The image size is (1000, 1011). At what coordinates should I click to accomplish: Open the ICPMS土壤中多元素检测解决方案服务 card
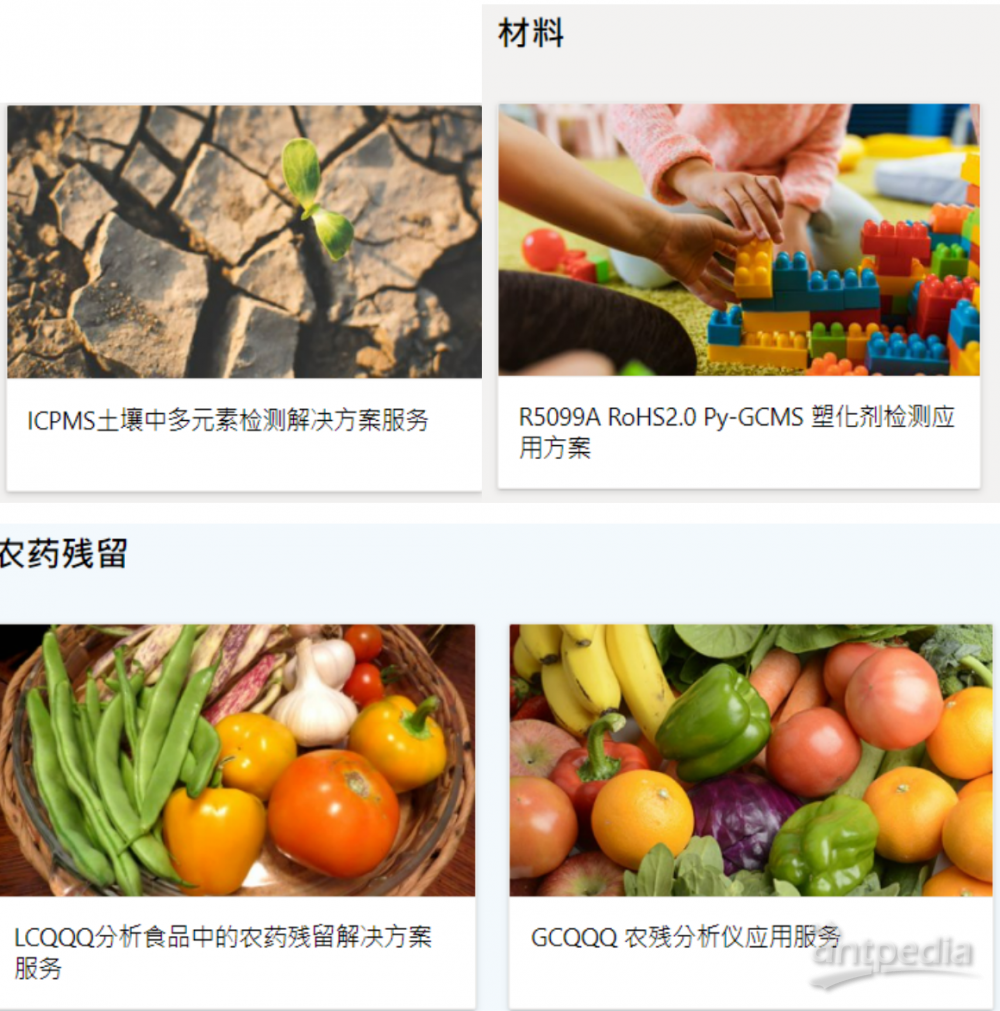tap(228, 421)
